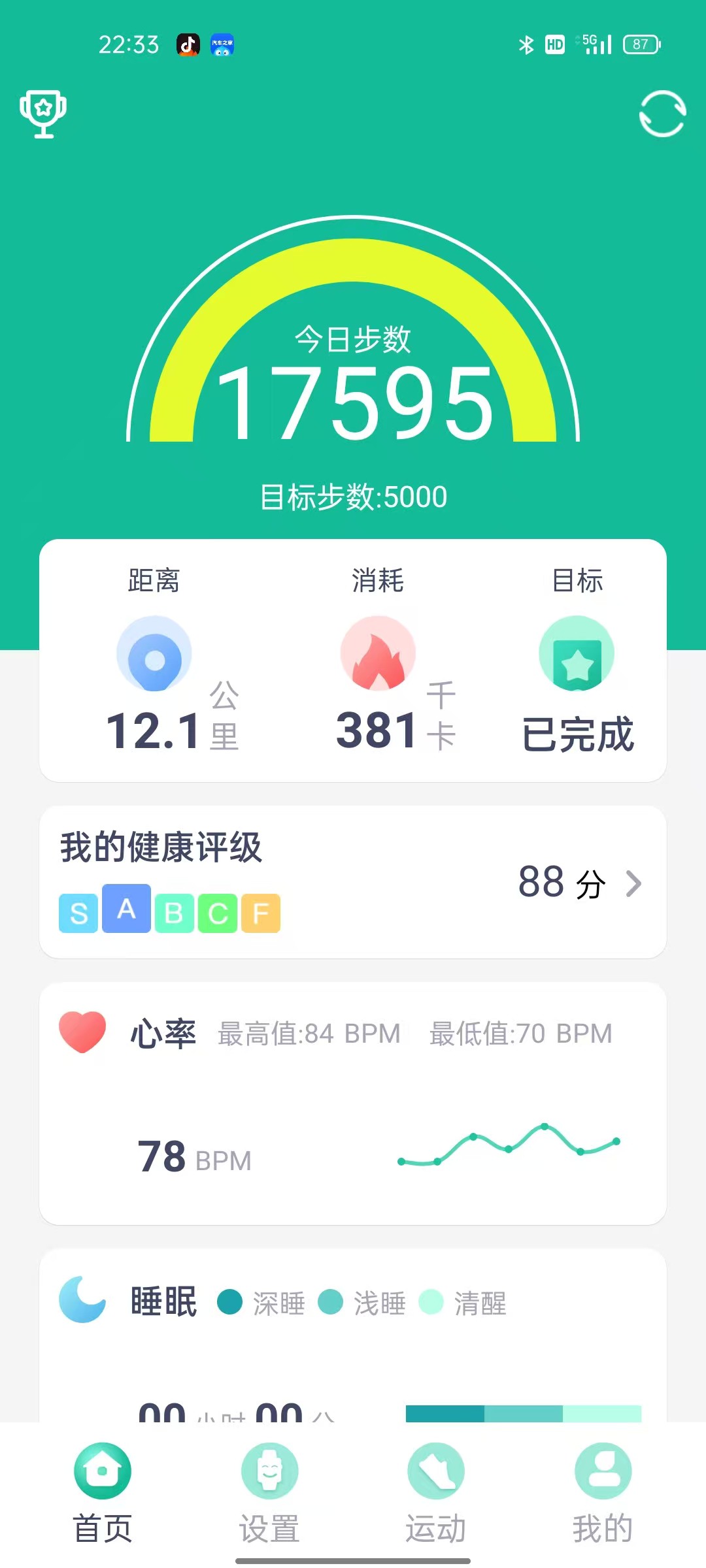
Task: Open the trophy achievements icon
Action: [43, 114]
